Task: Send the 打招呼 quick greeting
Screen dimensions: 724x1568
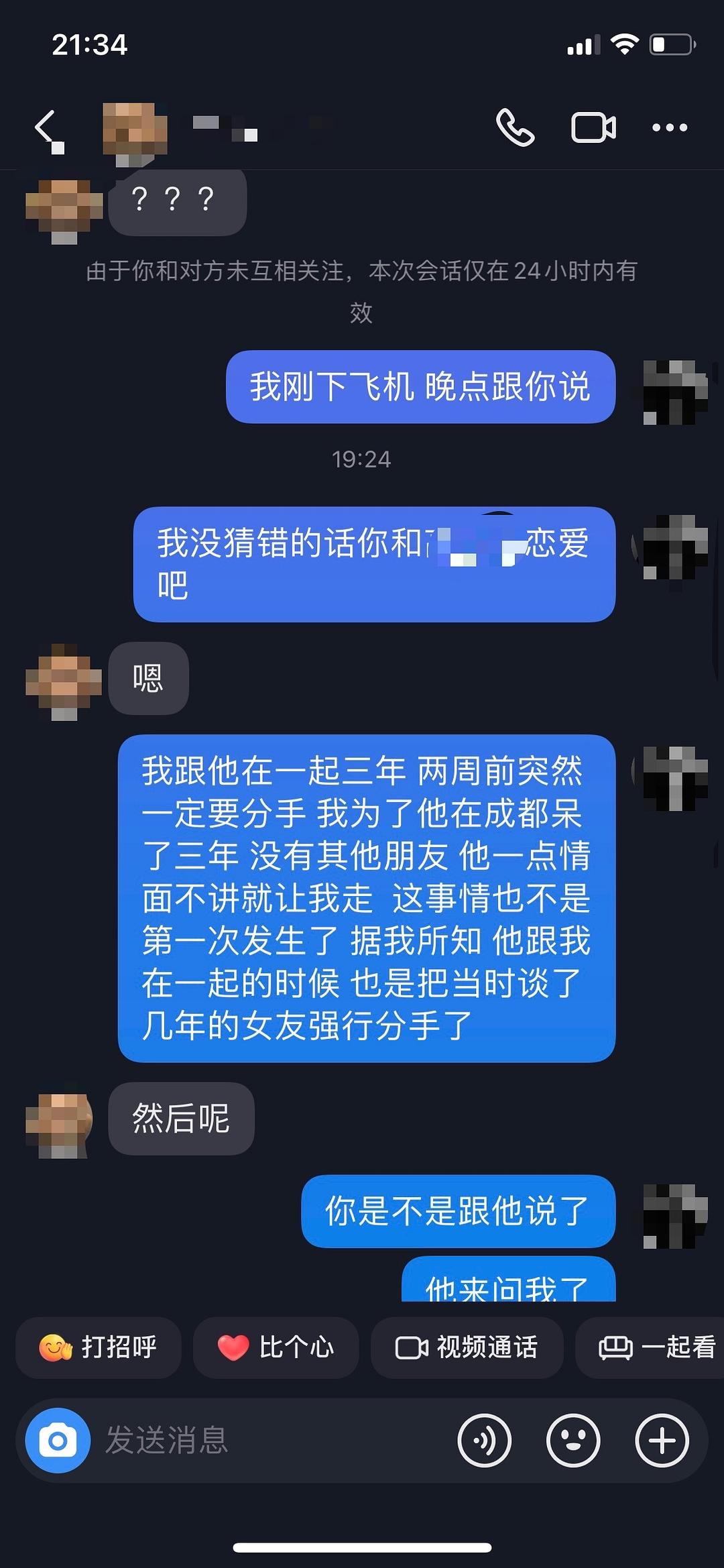Action: (99, 1347)
